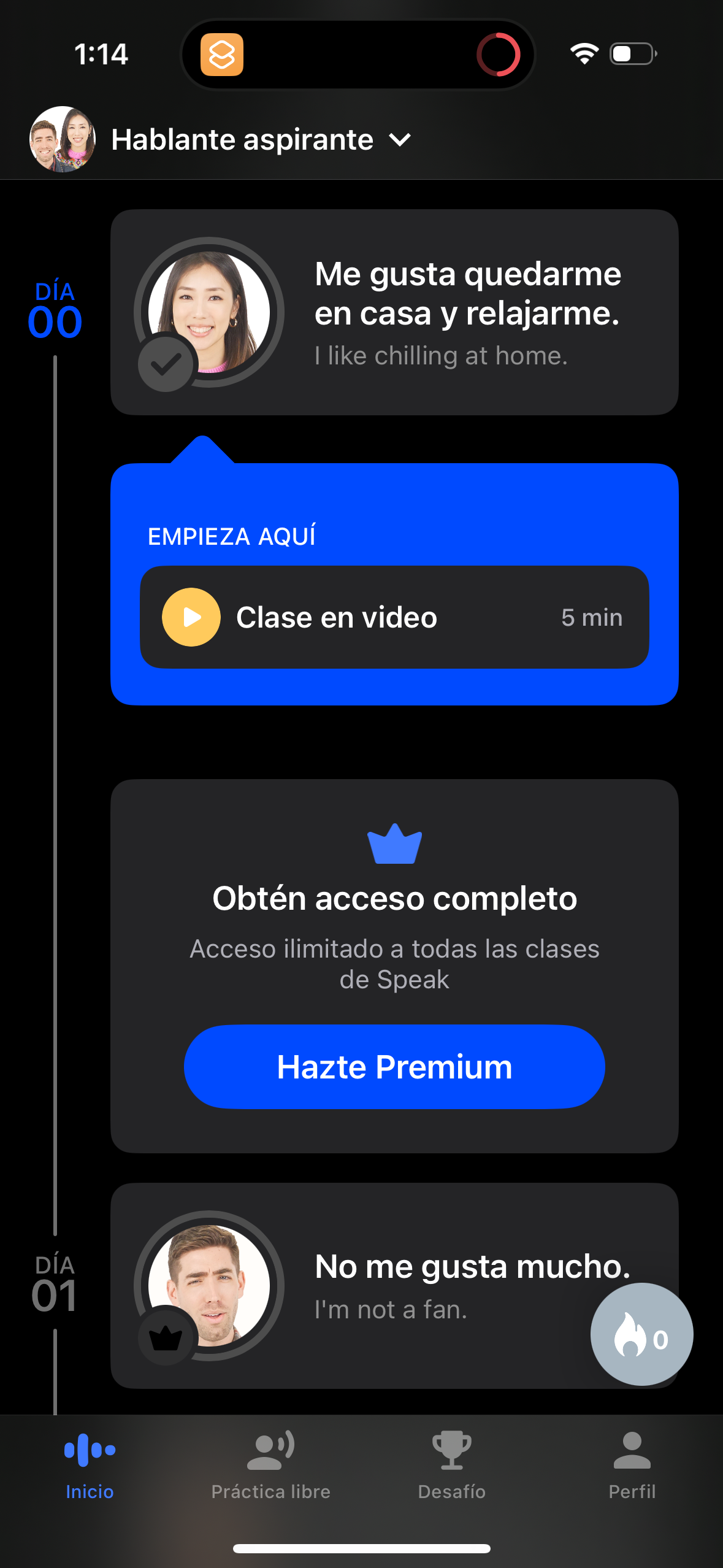Tap the yellow play icon on Clase en video
This screenshot has height=1568, width=723.
pyautogui.click(x=190, y=617)
